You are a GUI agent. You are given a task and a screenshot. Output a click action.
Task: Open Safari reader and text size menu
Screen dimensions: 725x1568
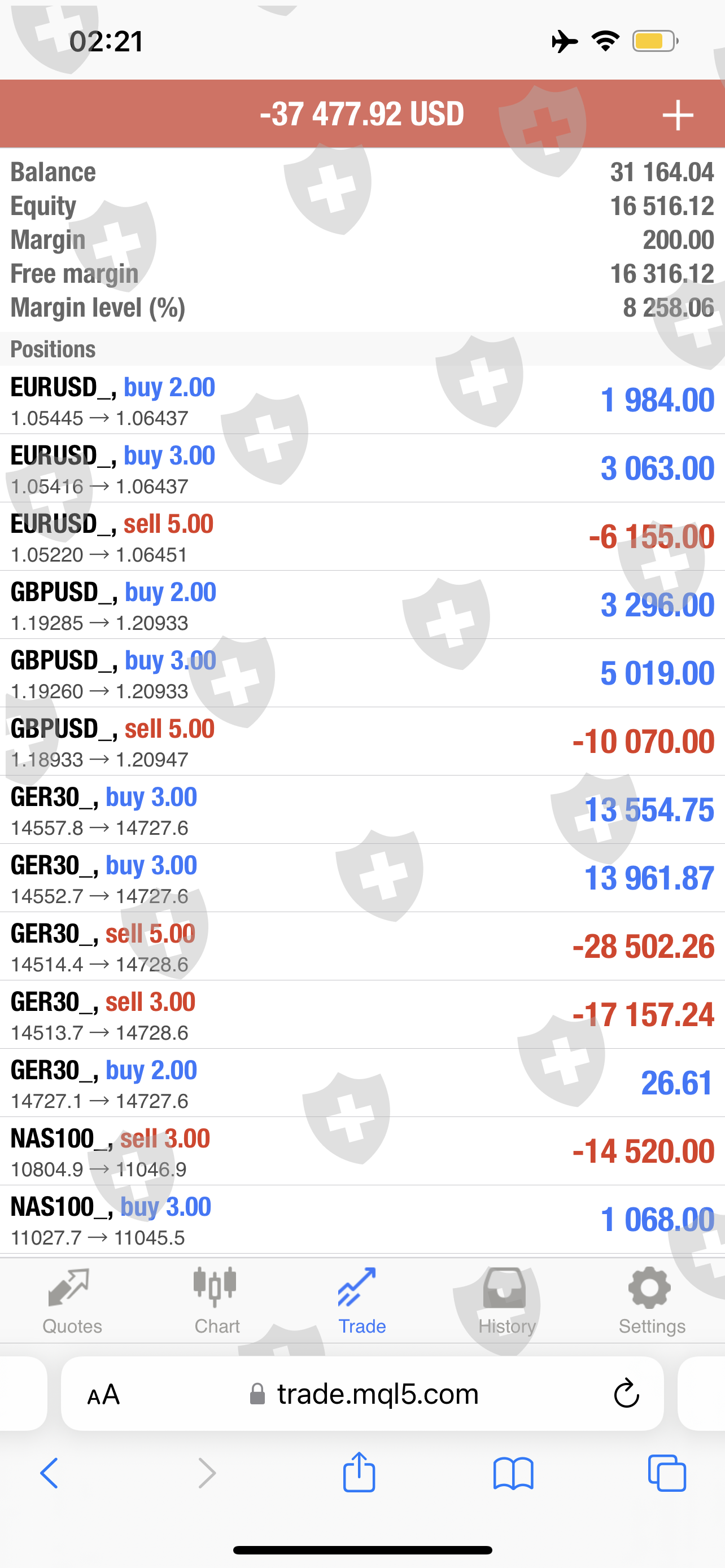103,1395
